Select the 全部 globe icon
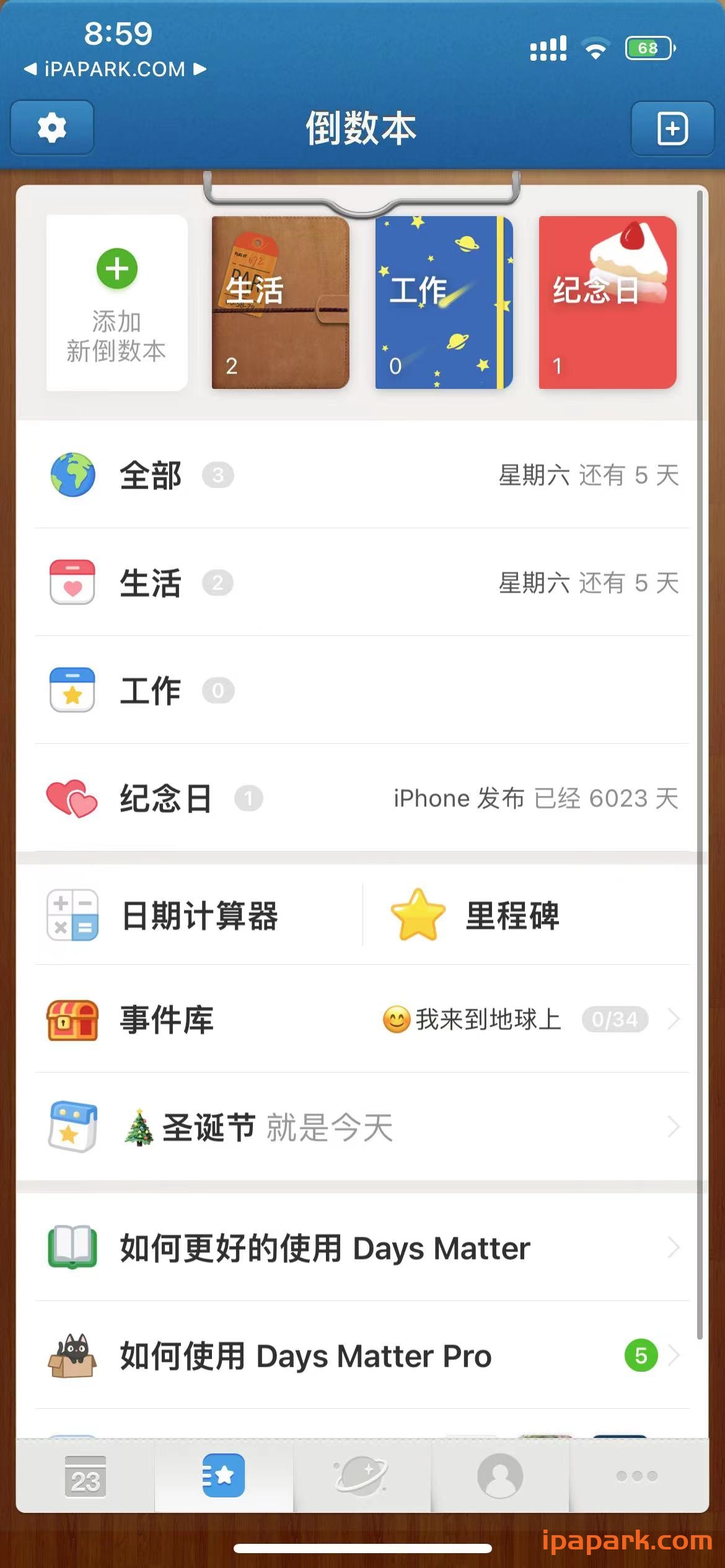This screenshot has height=1568, width=725. coord(72,476)
